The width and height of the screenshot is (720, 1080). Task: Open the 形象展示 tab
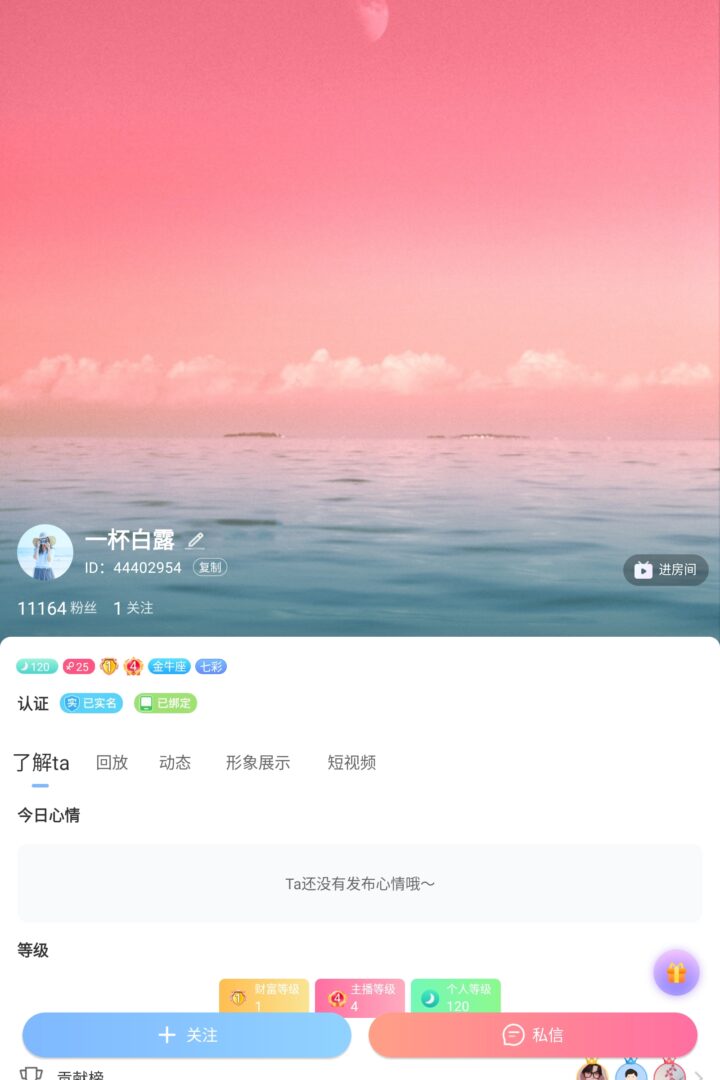click(258, 762)
